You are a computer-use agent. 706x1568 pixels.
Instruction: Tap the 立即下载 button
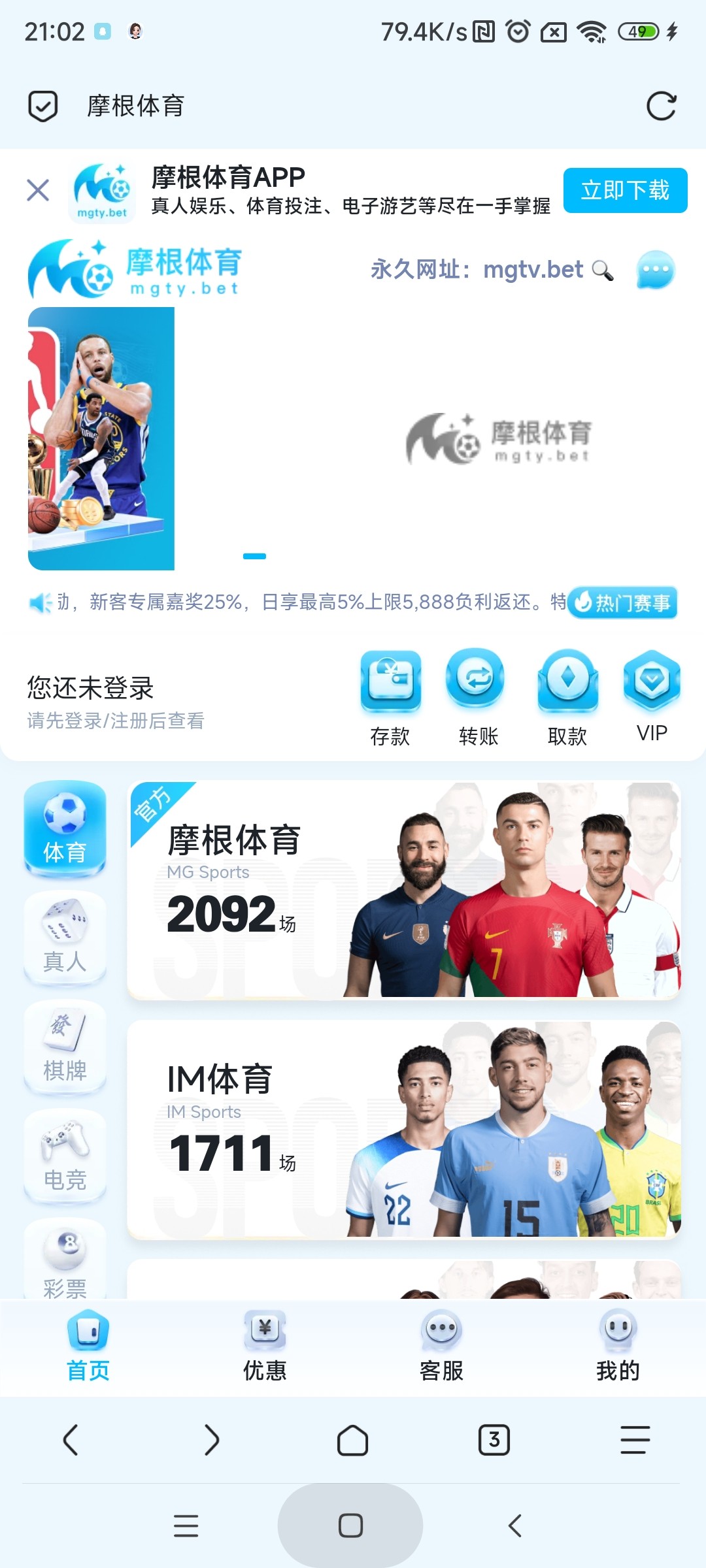[x=625, y=190]
